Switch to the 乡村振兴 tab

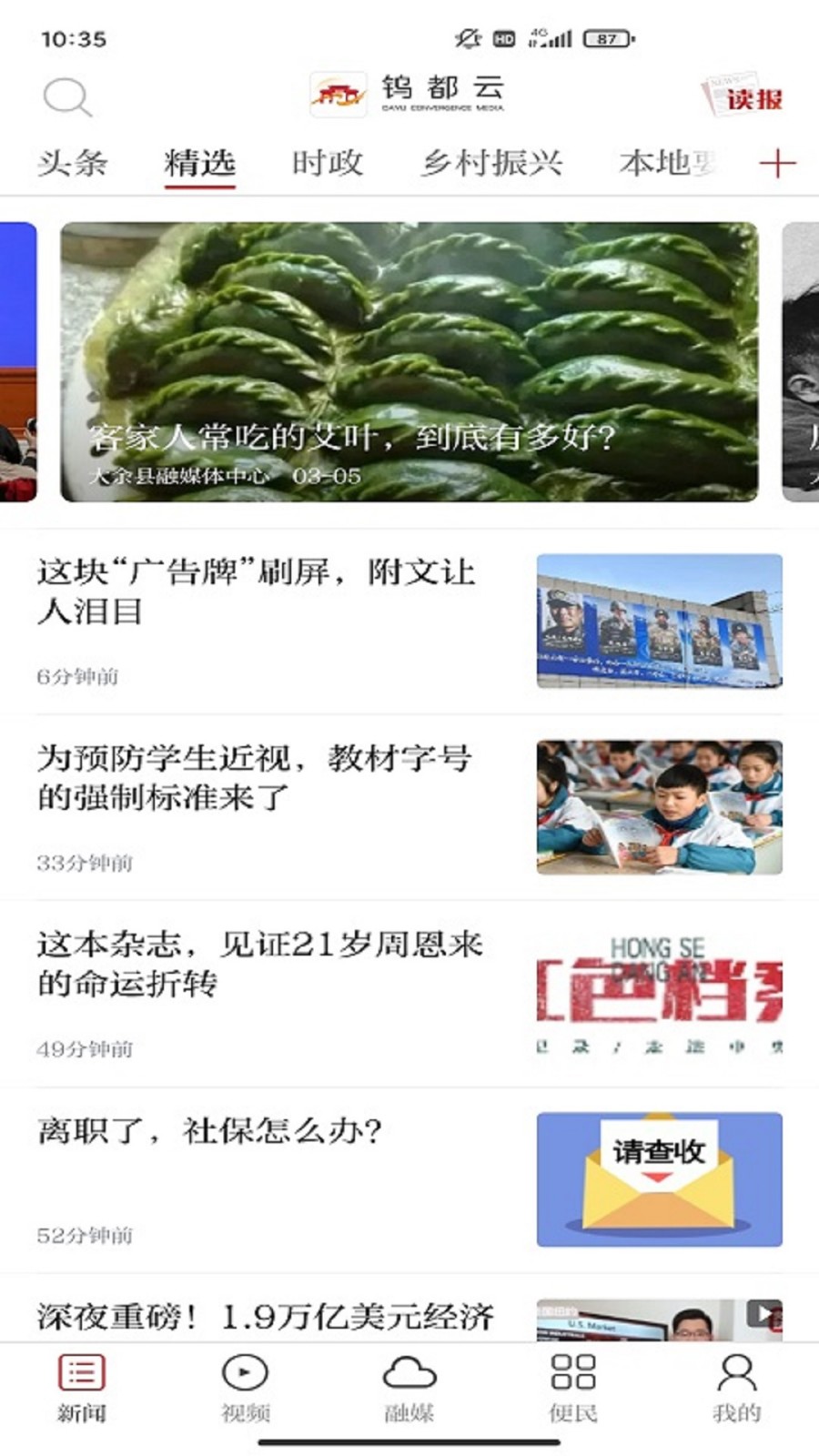(491, 164)
